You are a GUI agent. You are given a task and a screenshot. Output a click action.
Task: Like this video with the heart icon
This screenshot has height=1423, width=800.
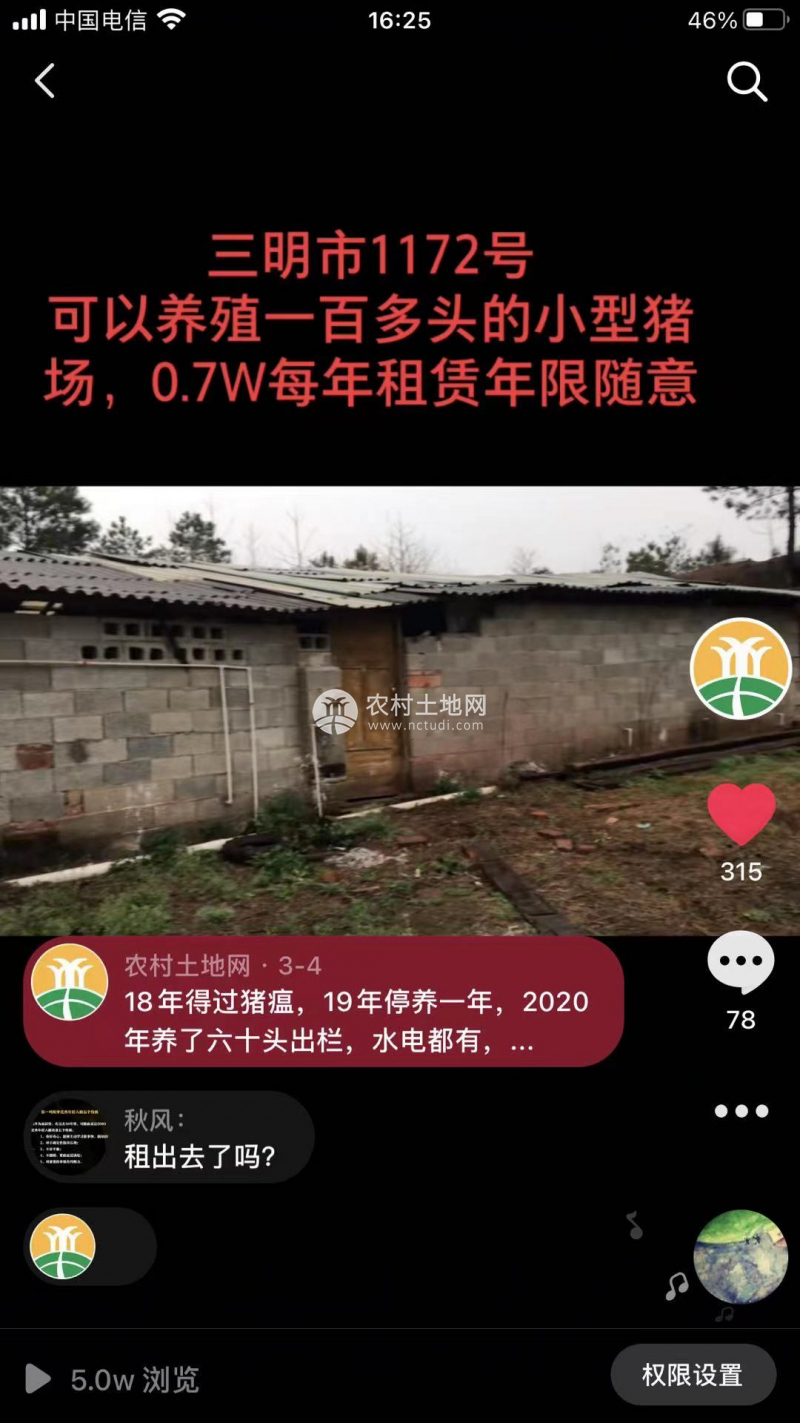(741, 814)
